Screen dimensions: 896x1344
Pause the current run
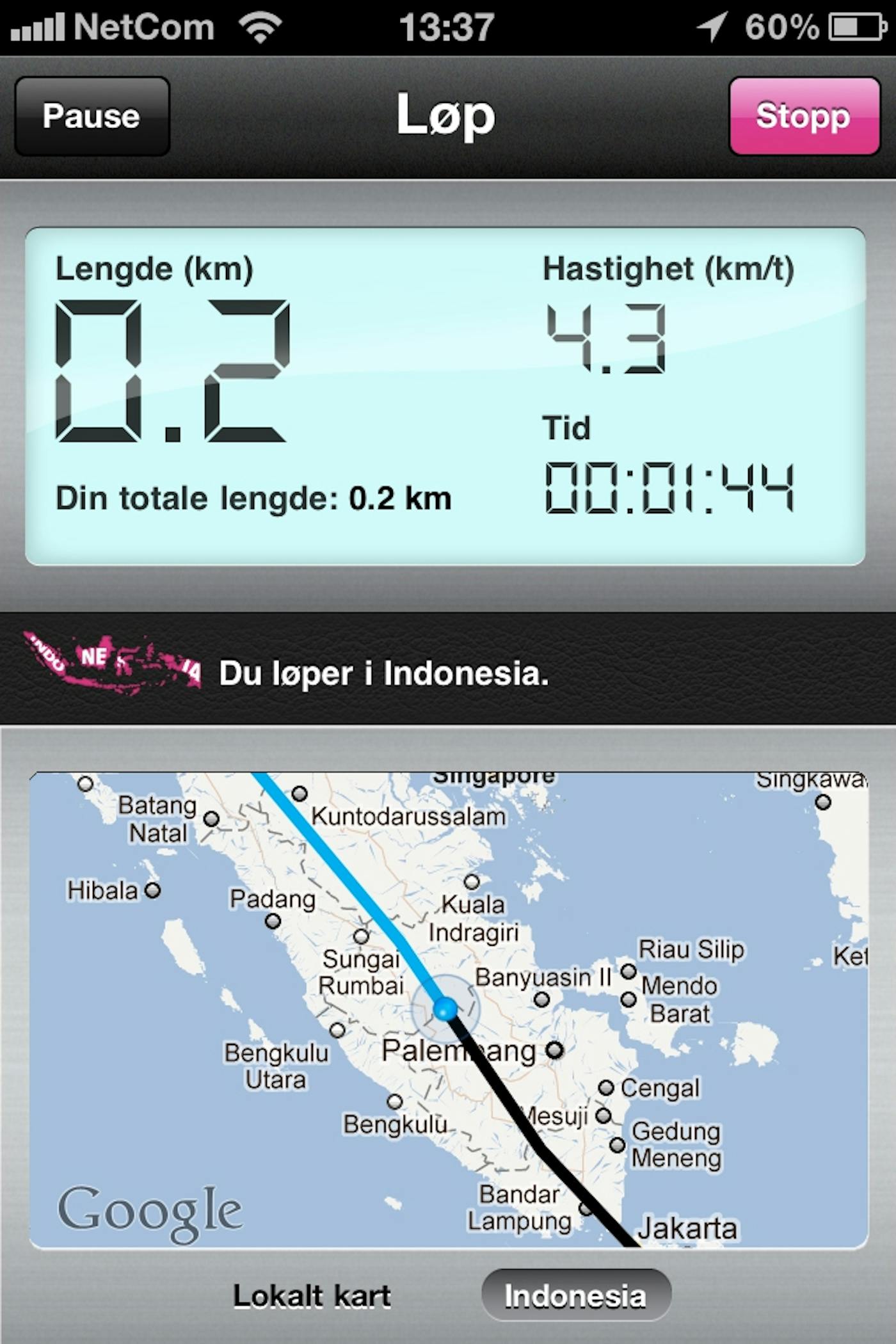point(92,116)
